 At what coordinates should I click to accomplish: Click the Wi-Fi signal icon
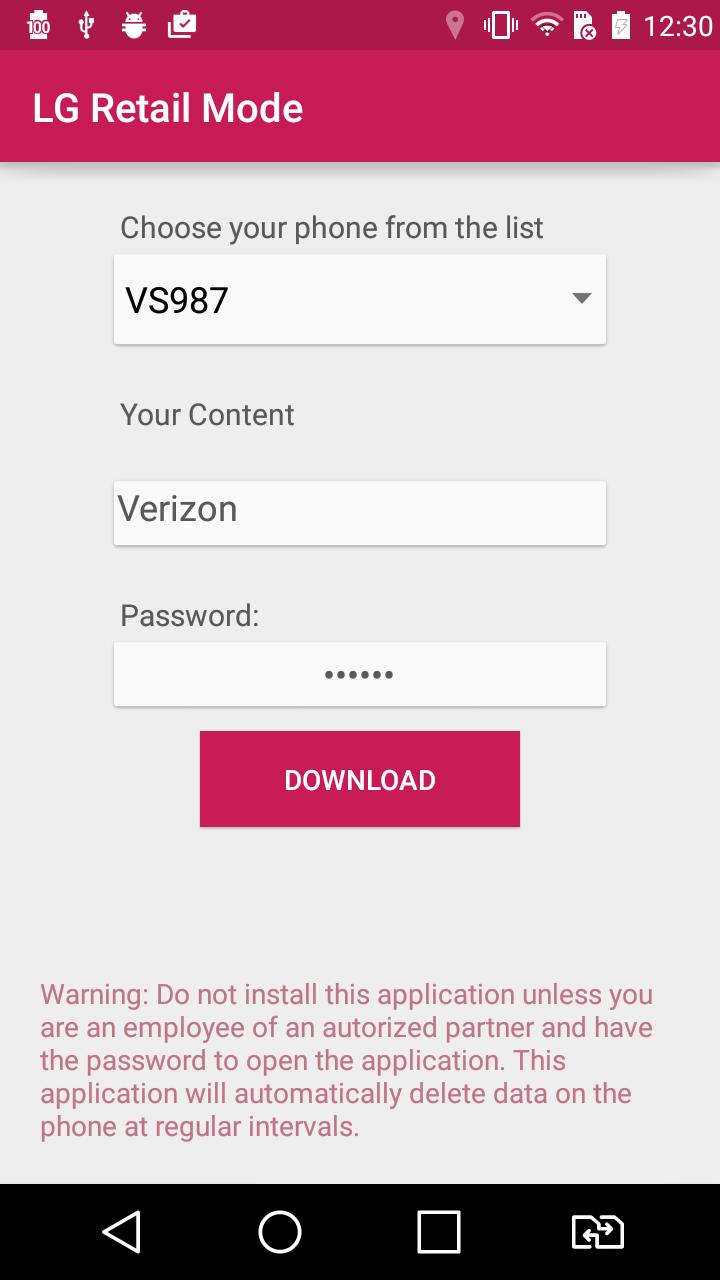click(547, 25)
